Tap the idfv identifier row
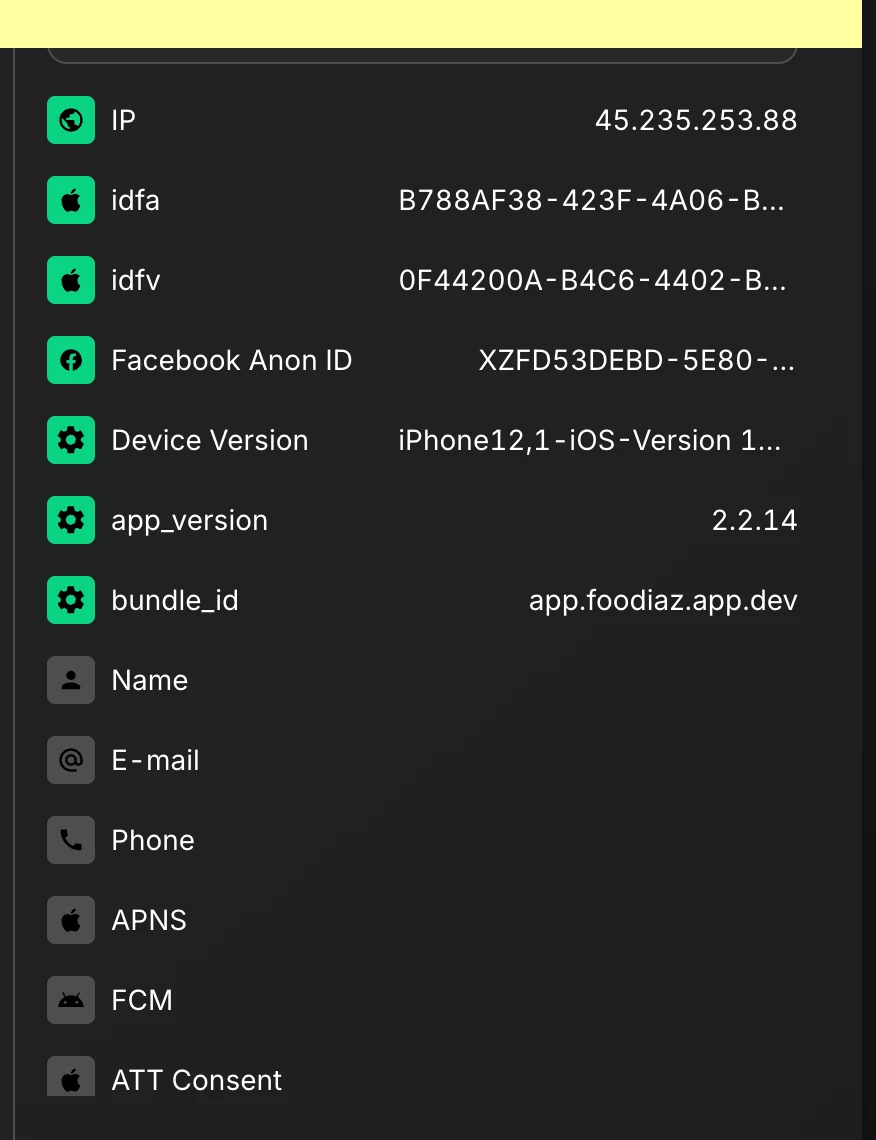This screenshot has width=876, height=1140. [x=421, y=281]
